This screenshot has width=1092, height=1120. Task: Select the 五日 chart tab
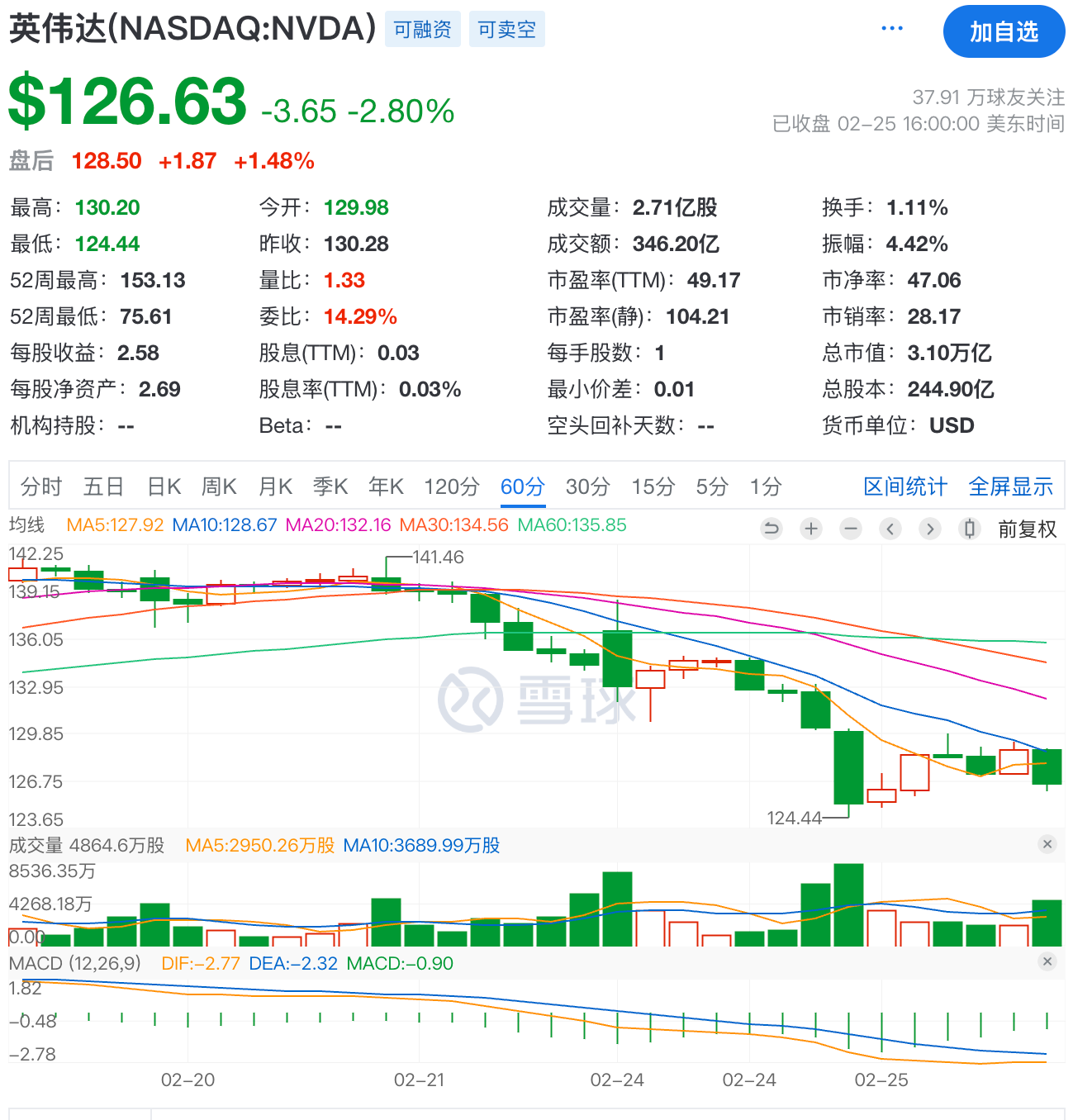103,486
